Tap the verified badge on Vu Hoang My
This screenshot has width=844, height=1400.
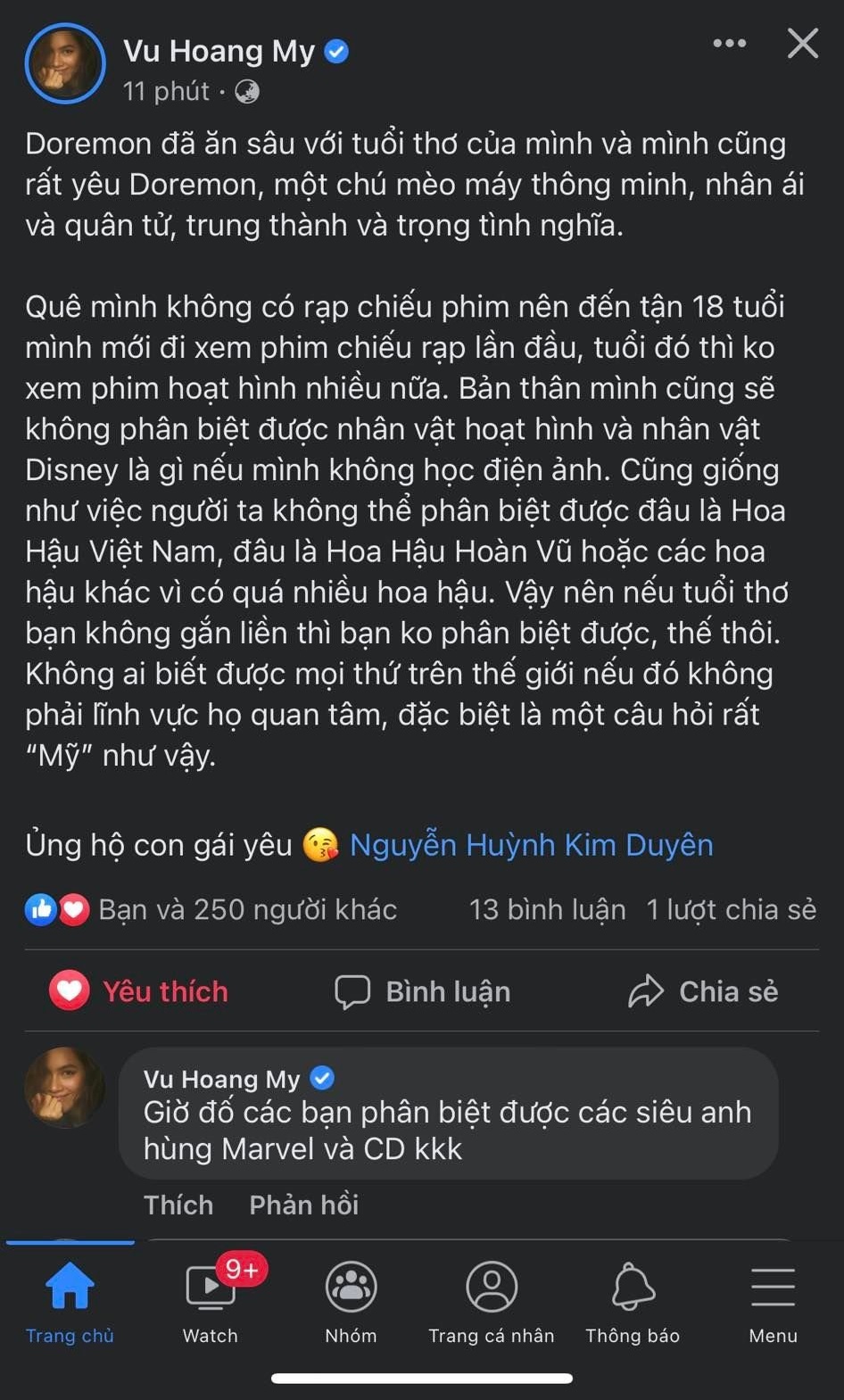pyautogui.click(x=337, y=51)
